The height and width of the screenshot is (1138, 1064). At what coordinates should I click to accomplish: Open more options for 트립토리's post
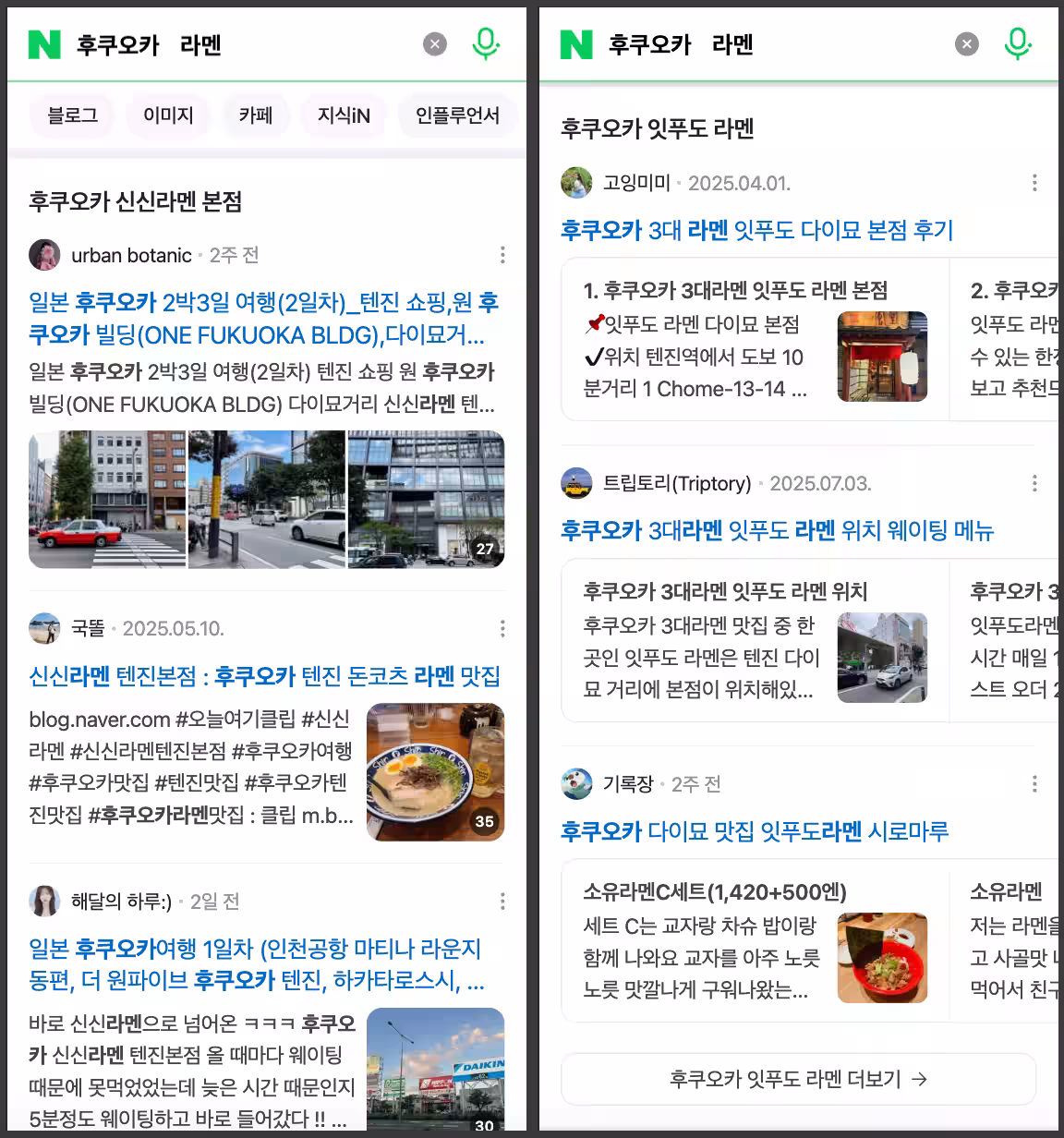click(1034, 483)
